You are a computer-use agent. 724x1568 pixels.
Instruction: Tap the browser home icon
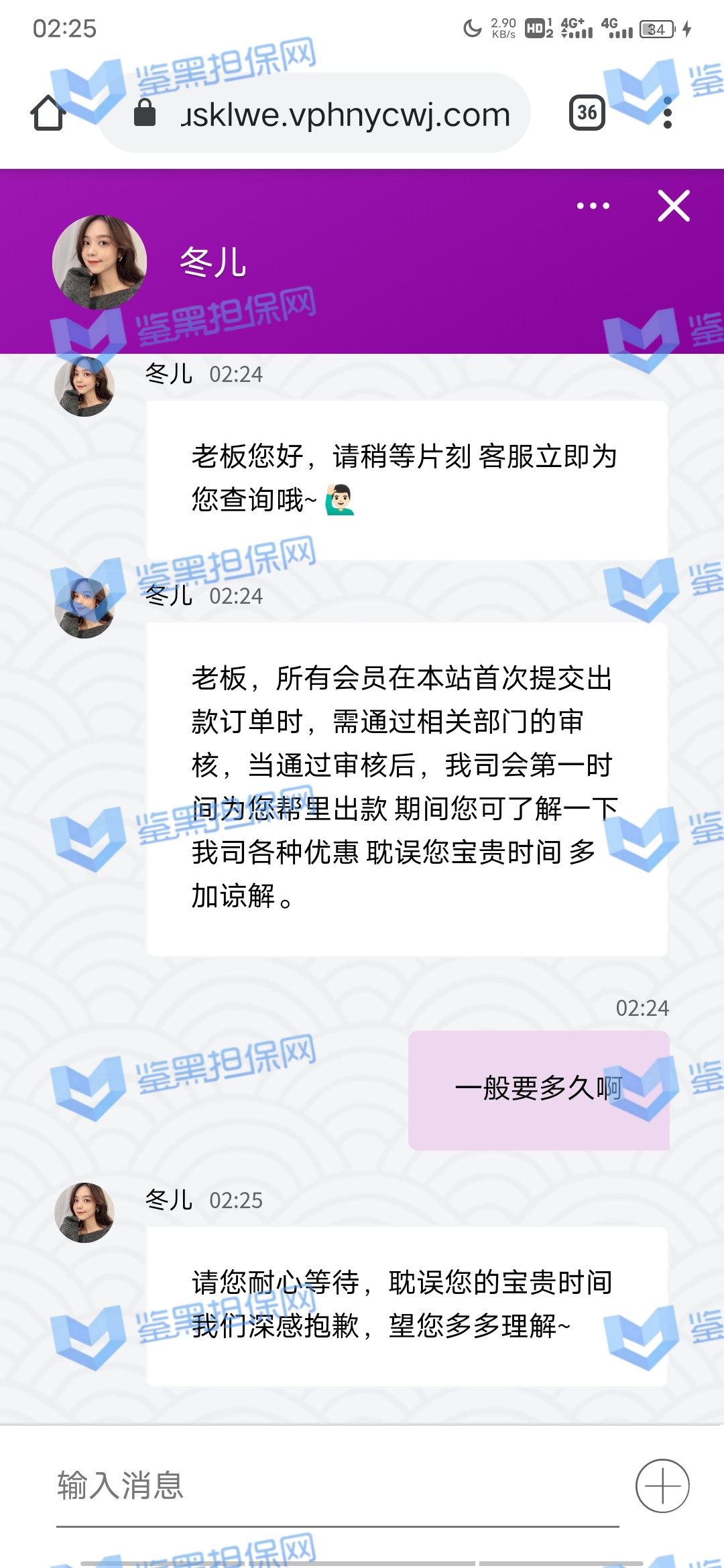[48, 113]
